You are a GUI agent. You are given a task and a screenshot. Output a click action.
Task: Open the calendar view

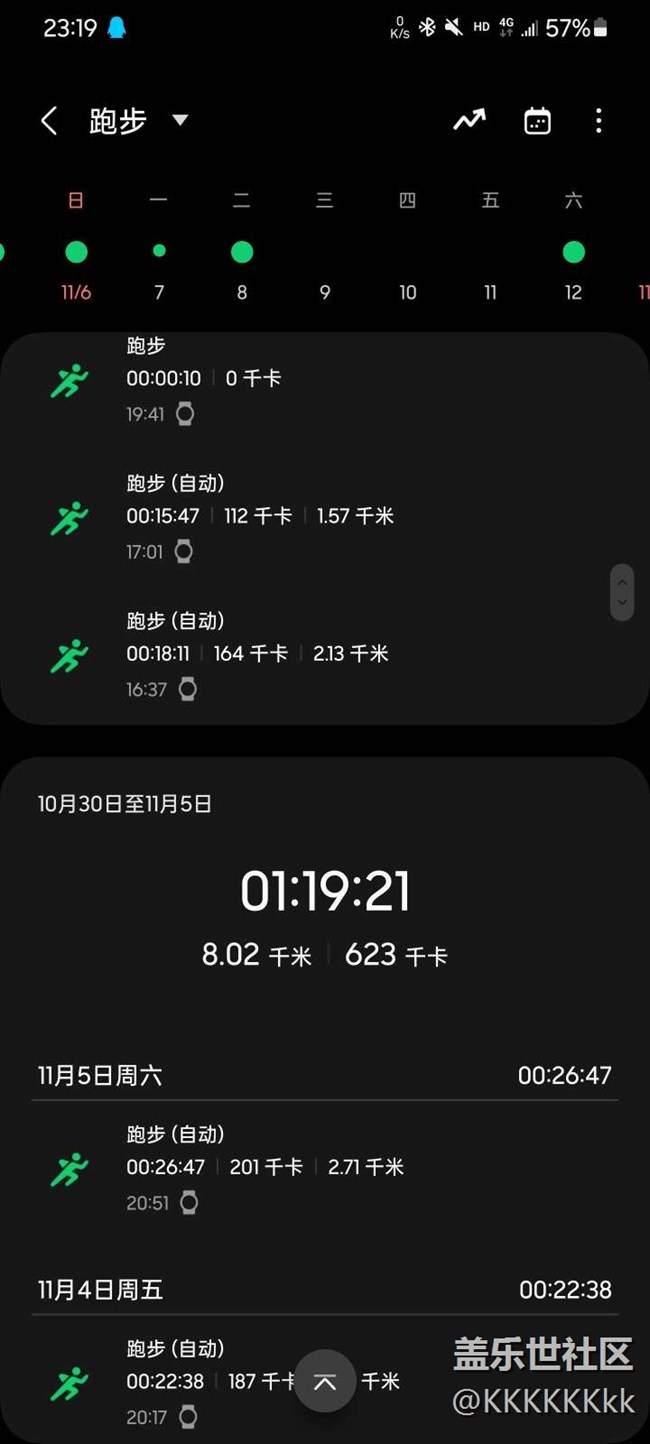[x=537, y=121]
